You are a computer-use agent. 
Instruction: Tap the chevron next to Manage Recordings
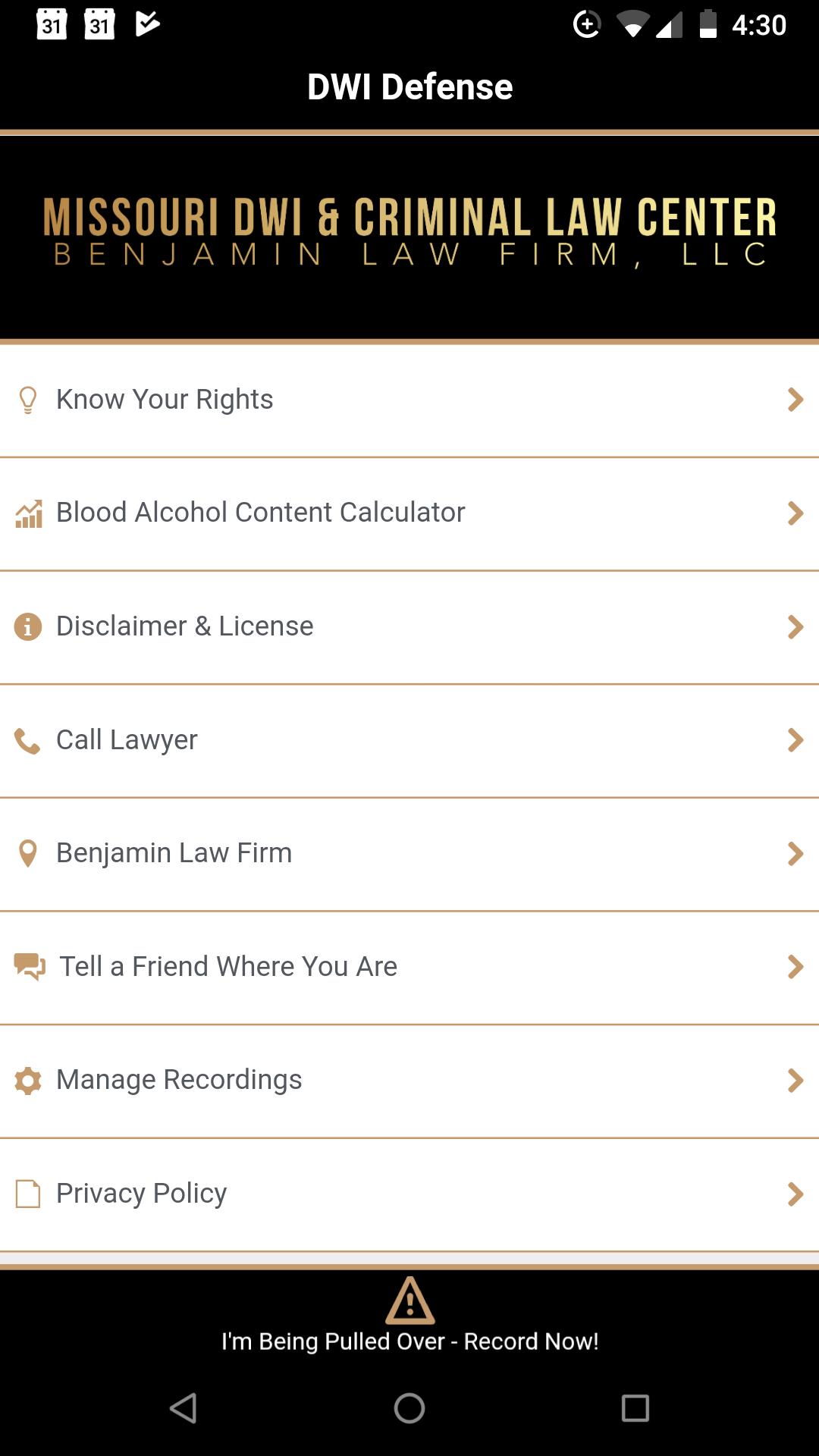[x=795, y=1079]
